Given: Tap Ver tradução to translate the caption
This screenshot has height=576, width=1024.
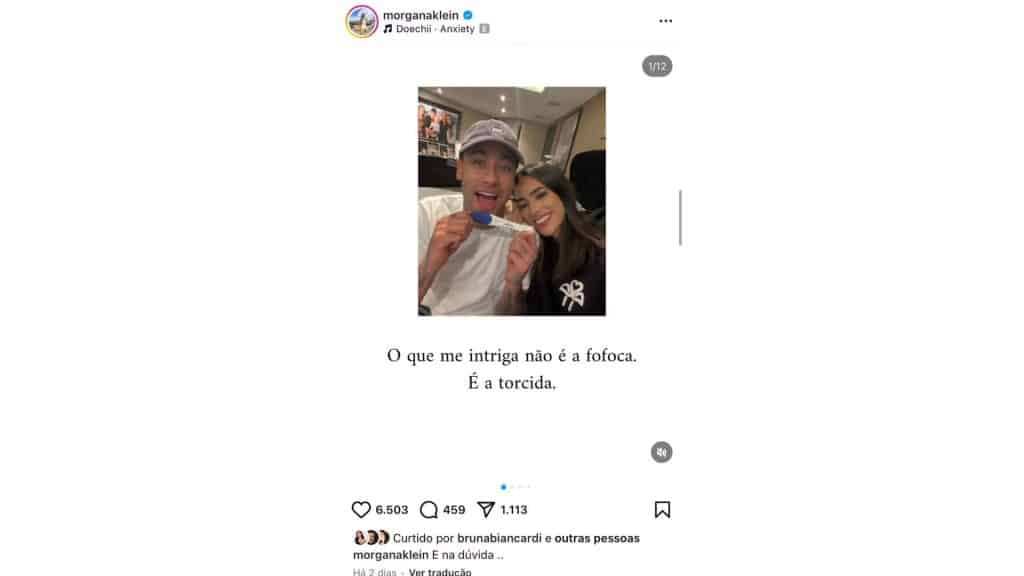Looking at the screenshot, I should (x=440, y=572).
